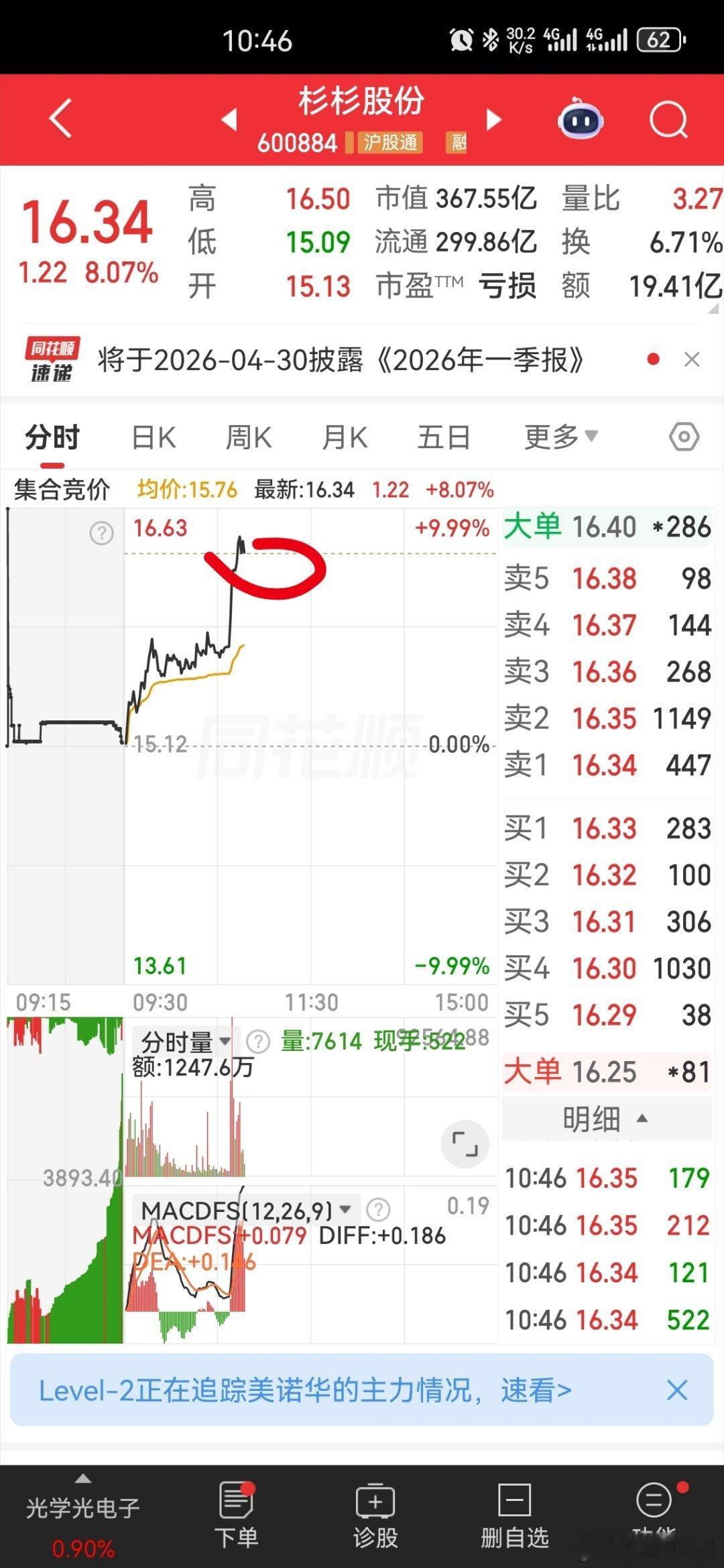This screenshot has width=724, height=1568.
Task: Click the back arrow at top left
Action: (60, 118)
